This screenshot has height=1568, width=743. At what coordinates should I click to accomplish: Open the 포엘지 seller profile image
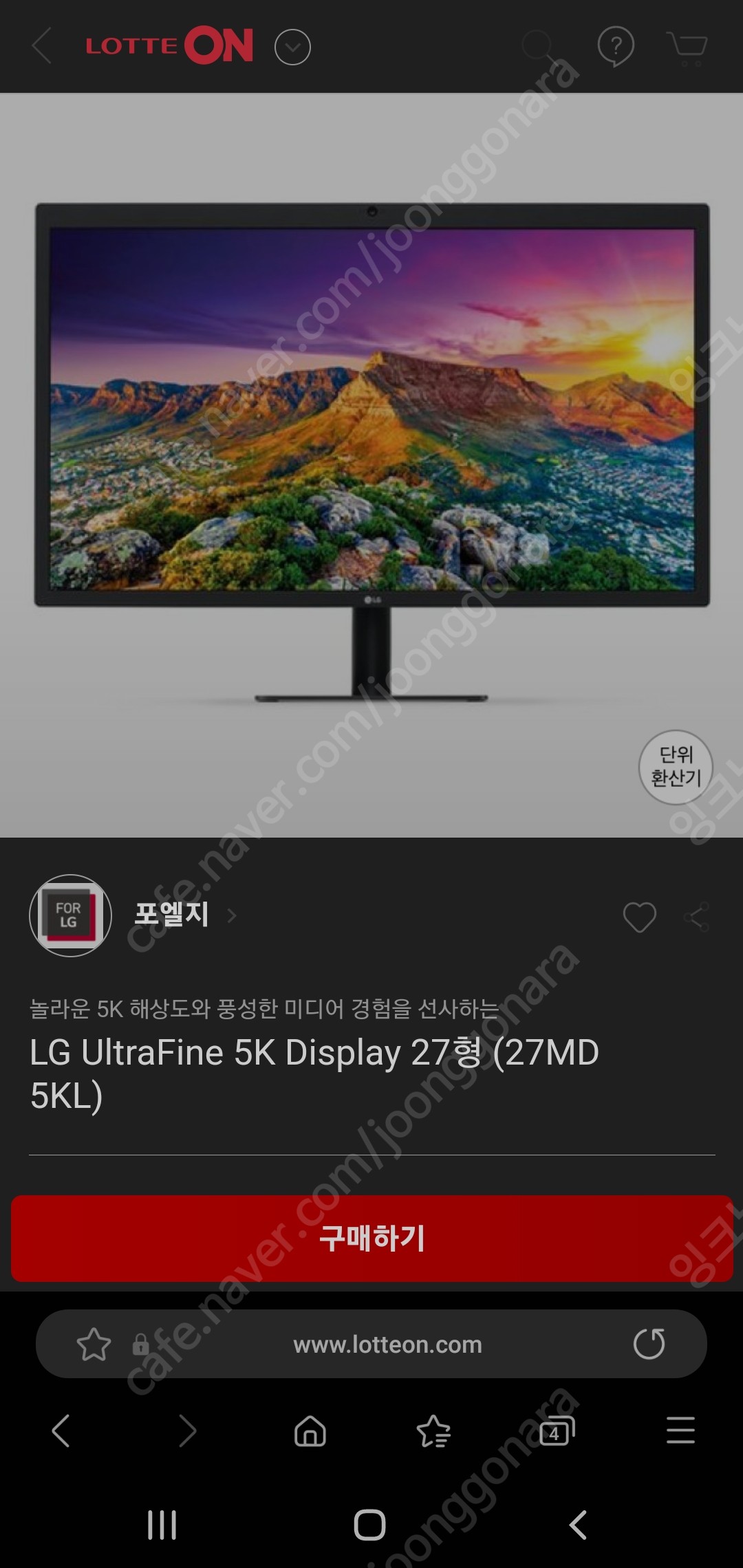click(x=69, y=917)
